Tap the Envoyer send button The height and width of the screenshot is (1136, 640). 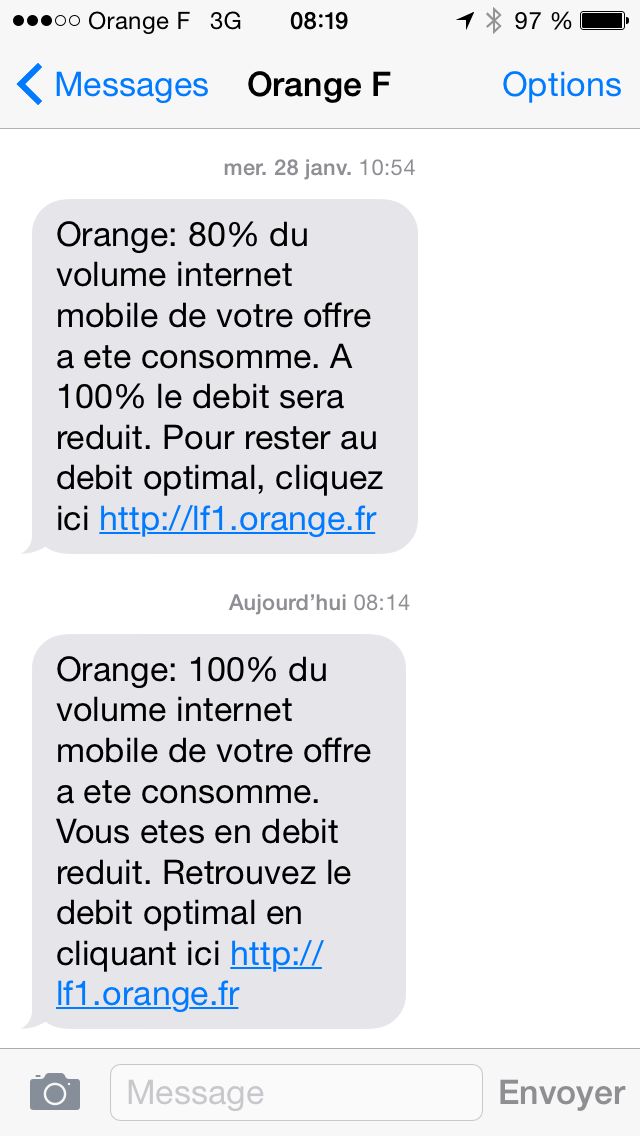pyautogui.click(x=561, y=1093)
